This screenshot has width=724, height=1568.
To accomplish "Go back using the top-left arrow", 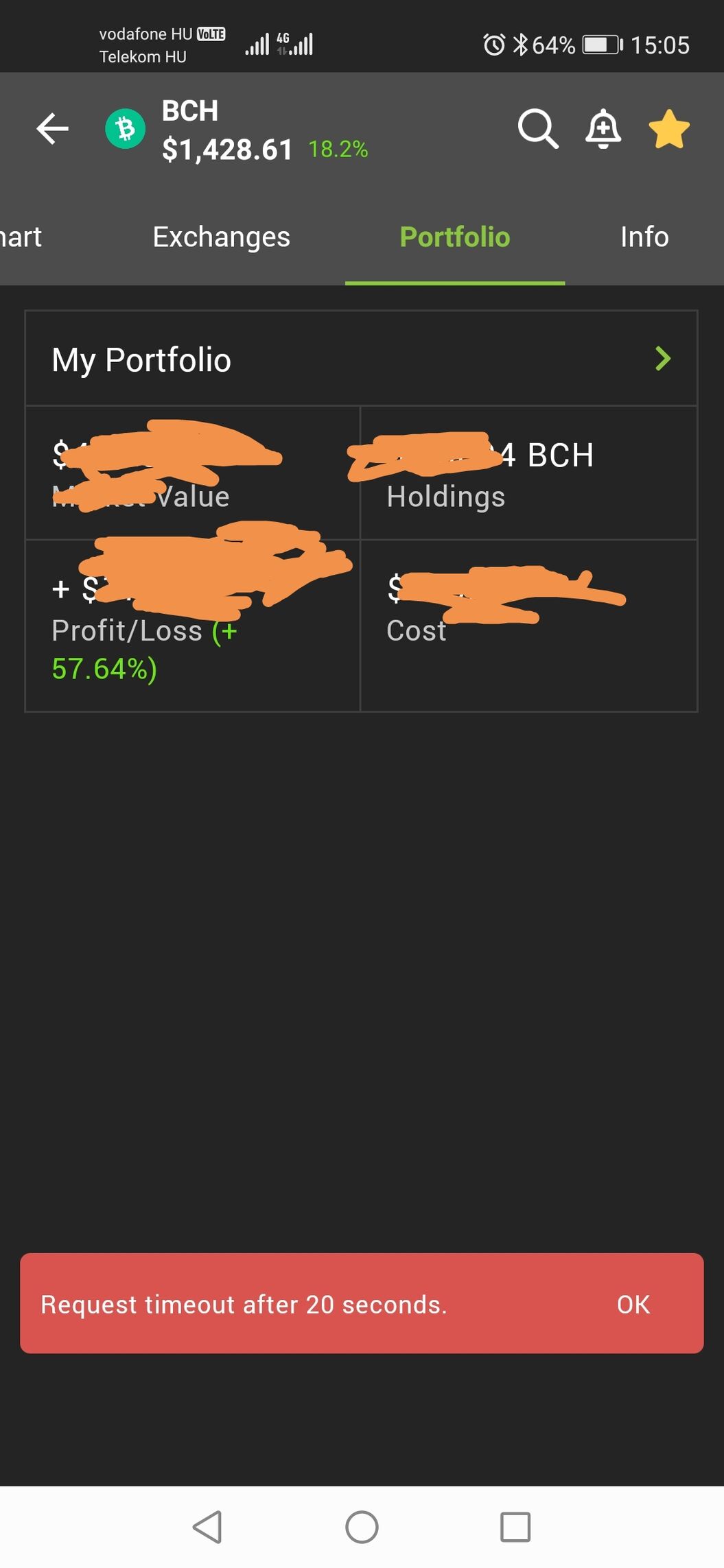I will click(52, 128).
